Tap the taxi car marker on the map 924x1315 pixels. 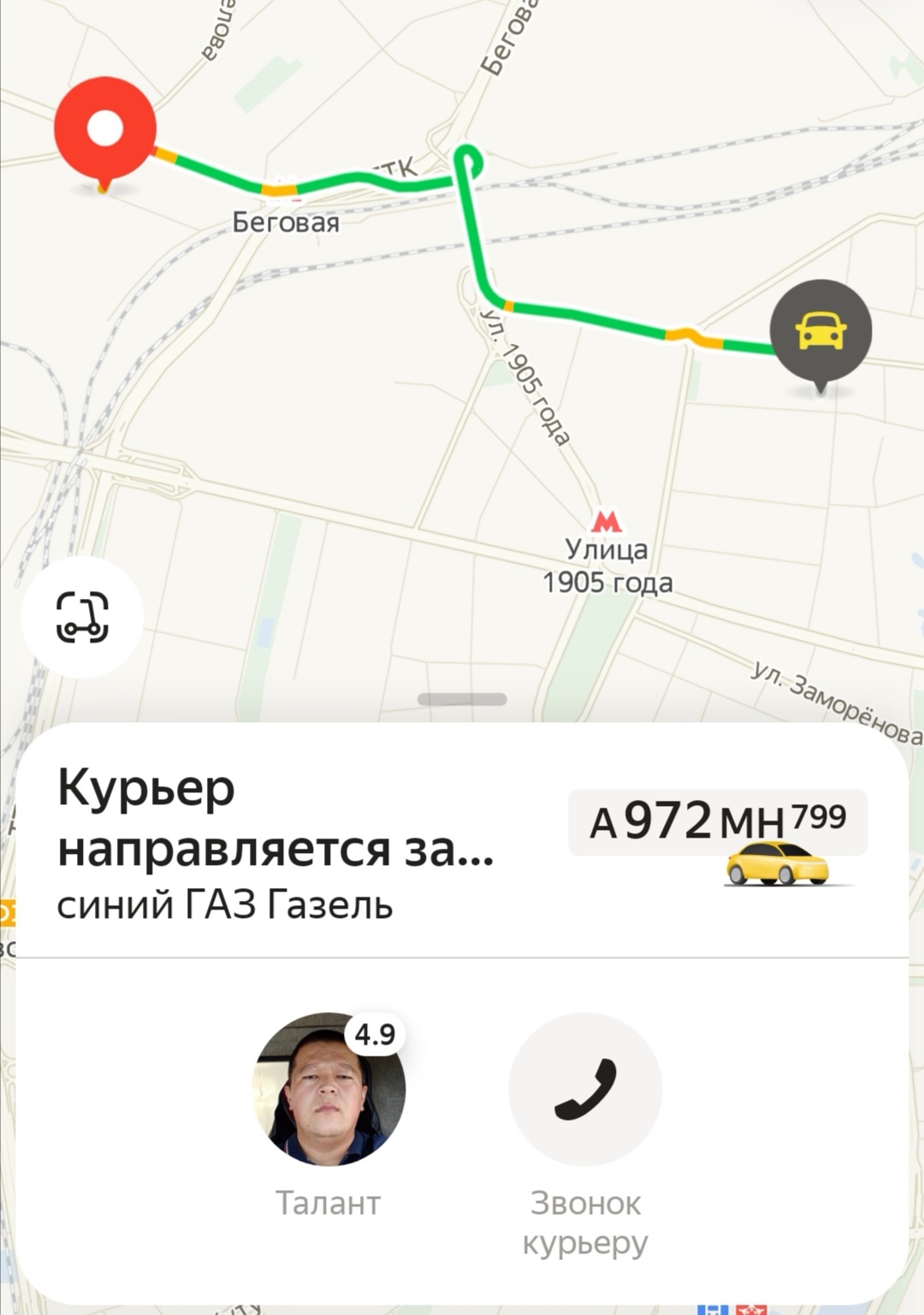click(x=820, y=331)
